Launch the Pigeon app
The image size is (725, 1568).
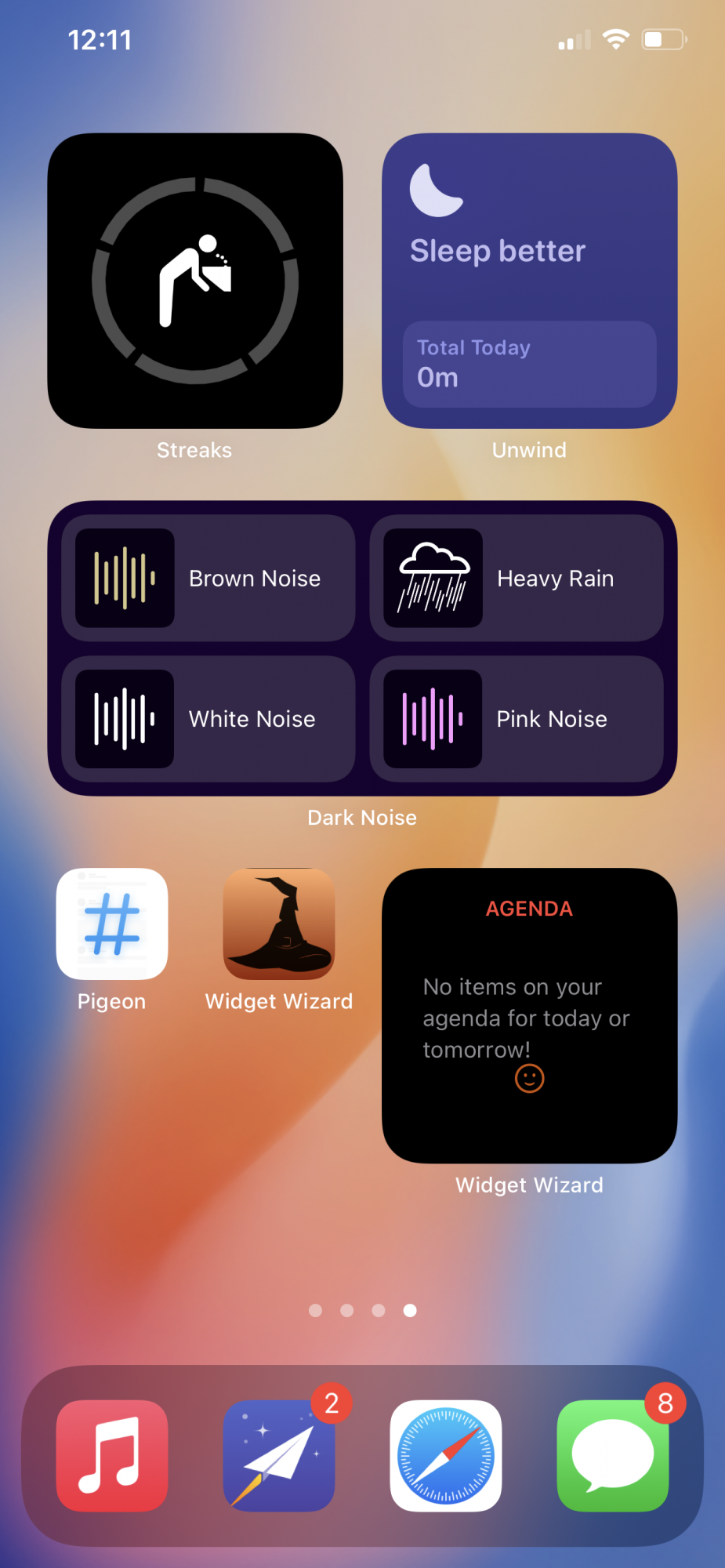112,924
